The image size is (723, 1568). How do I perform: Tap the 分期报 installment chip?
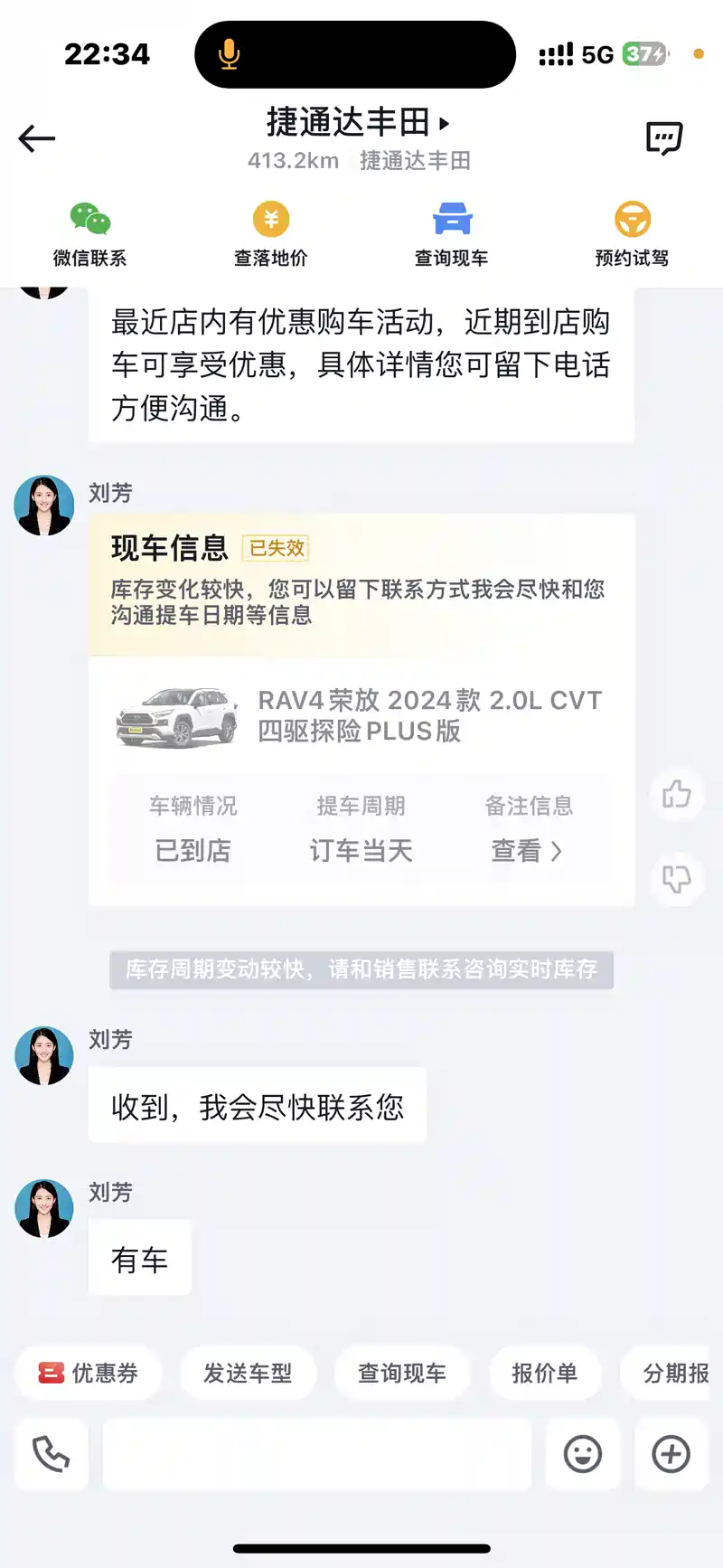(x=671, y=1373)
